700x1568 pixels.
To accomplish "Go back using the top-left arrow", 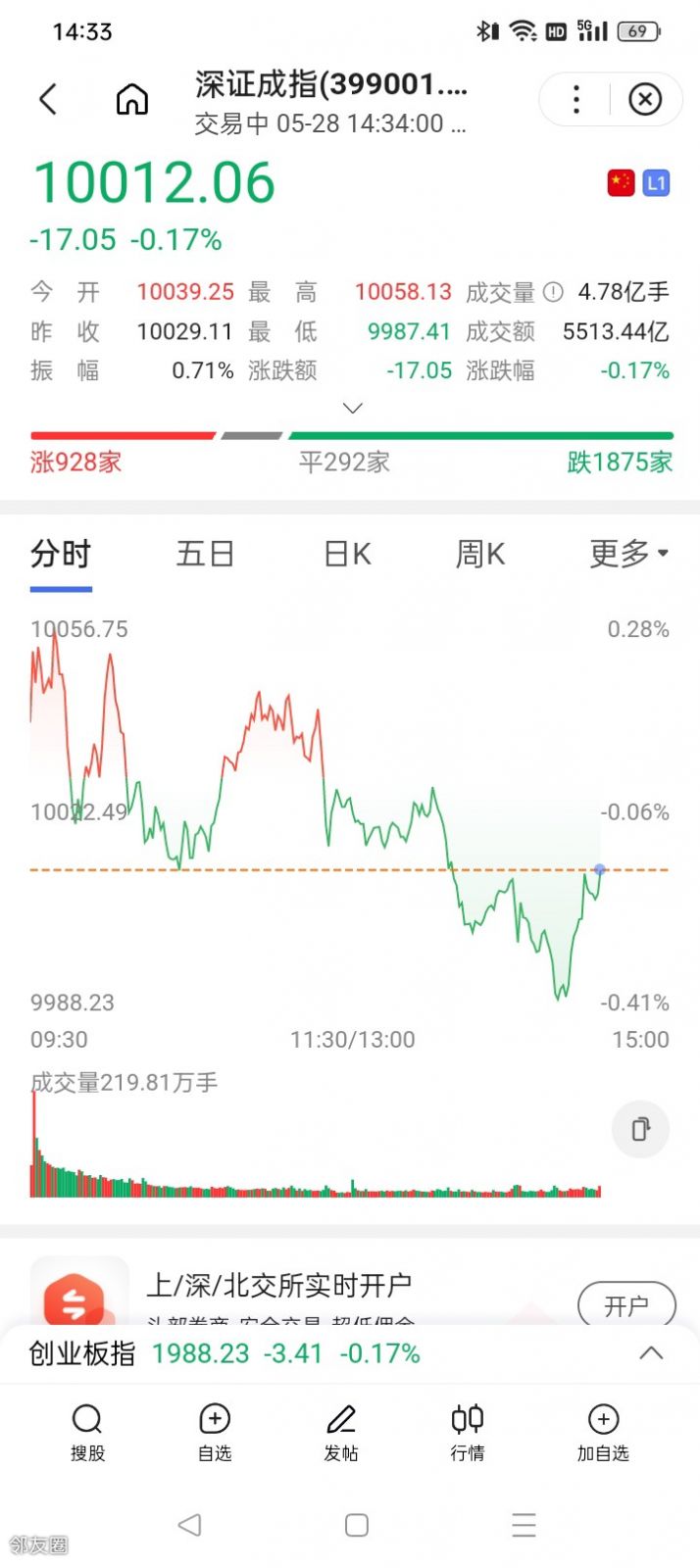I will [48, 99].
